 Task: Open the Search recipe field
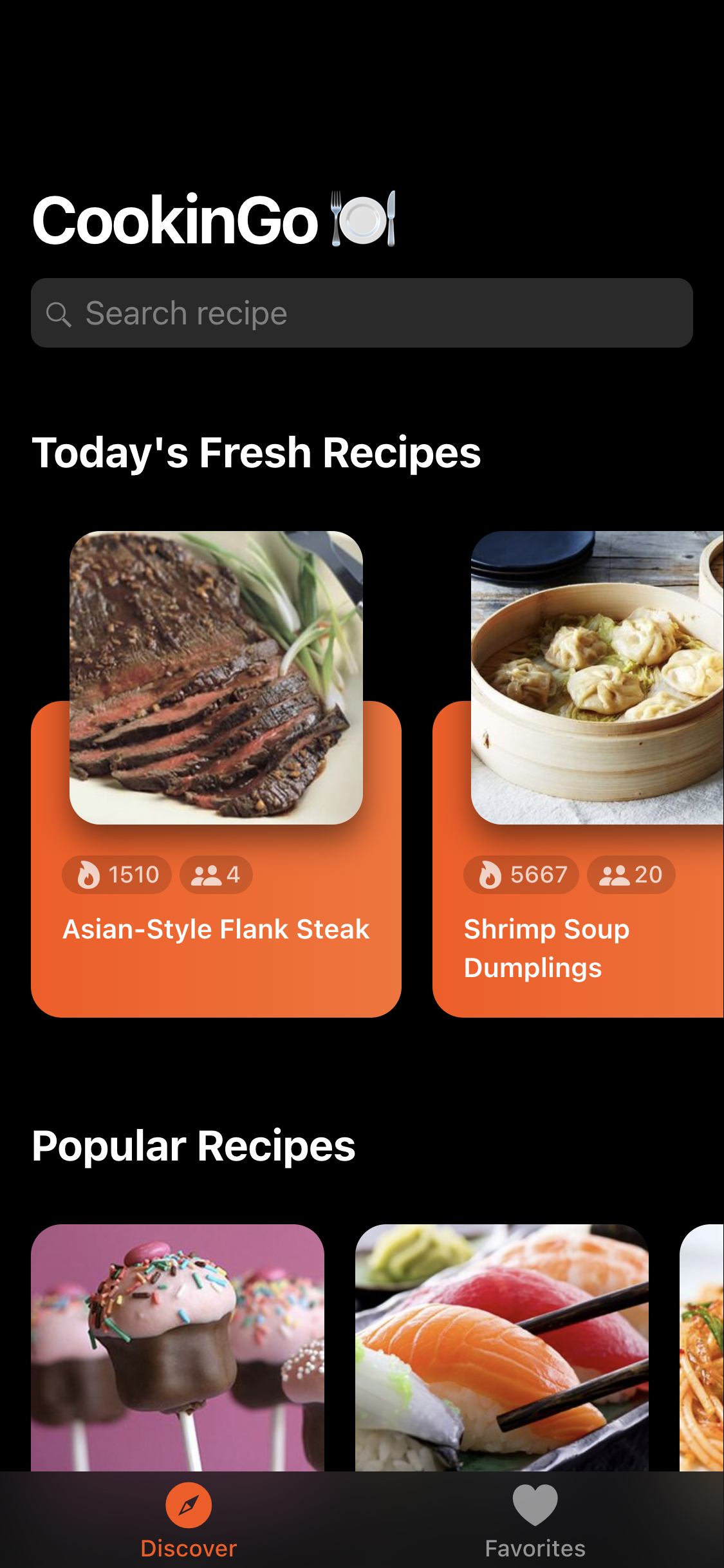362,313
